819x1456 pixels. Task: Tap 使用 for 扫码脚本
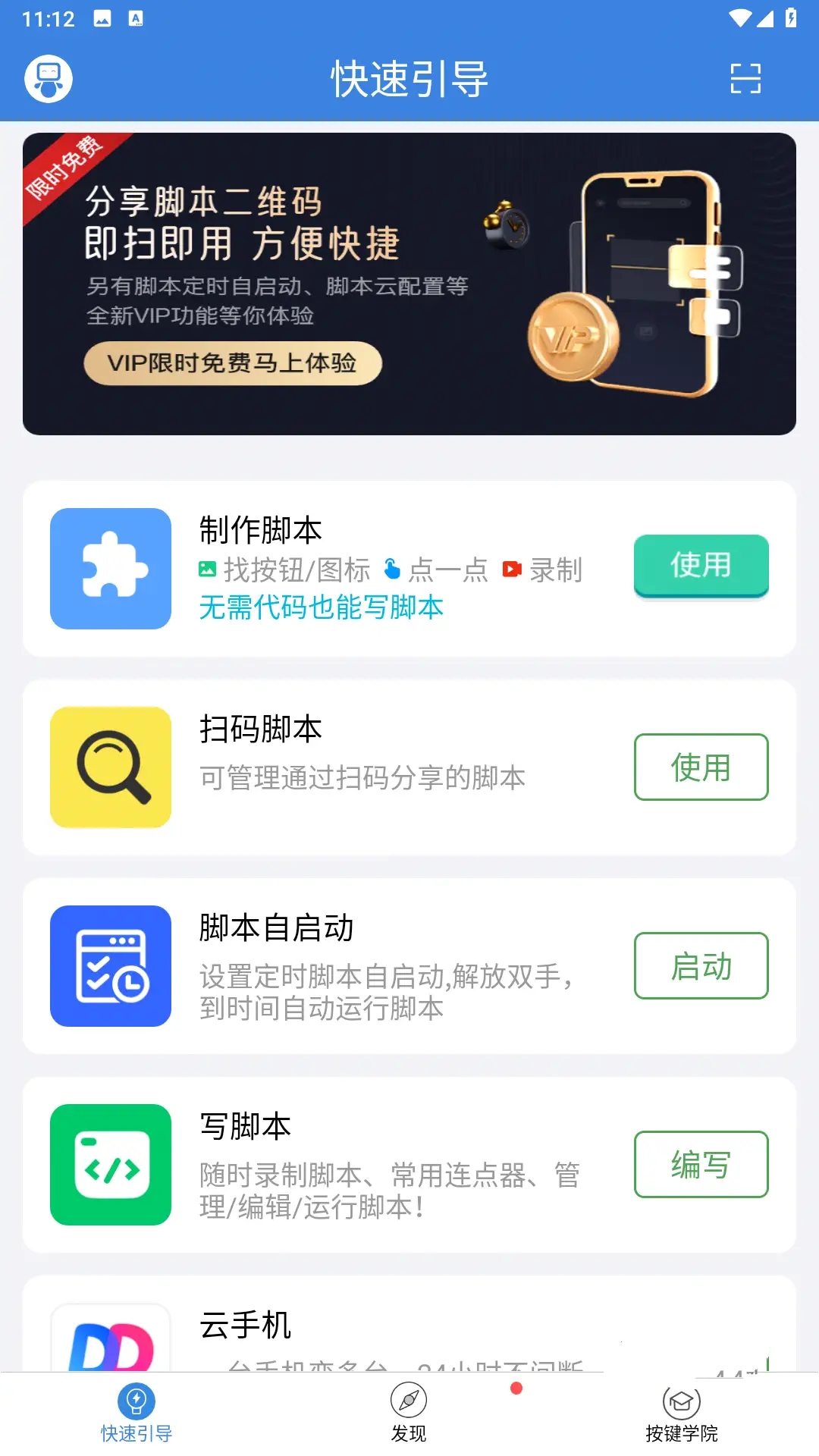point(701,767)
